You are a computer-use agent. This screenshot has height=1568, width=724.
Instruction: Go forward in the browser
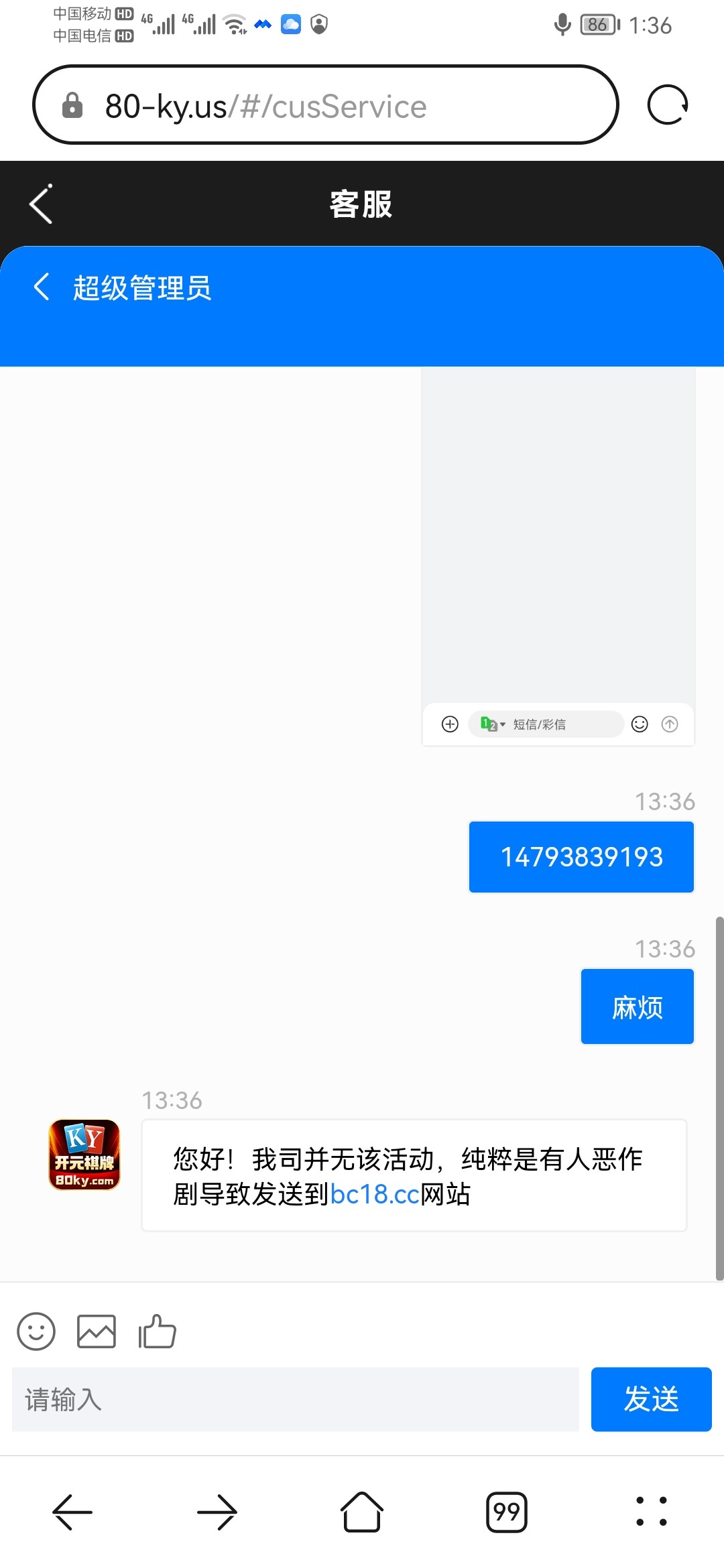click(217, 1512)
